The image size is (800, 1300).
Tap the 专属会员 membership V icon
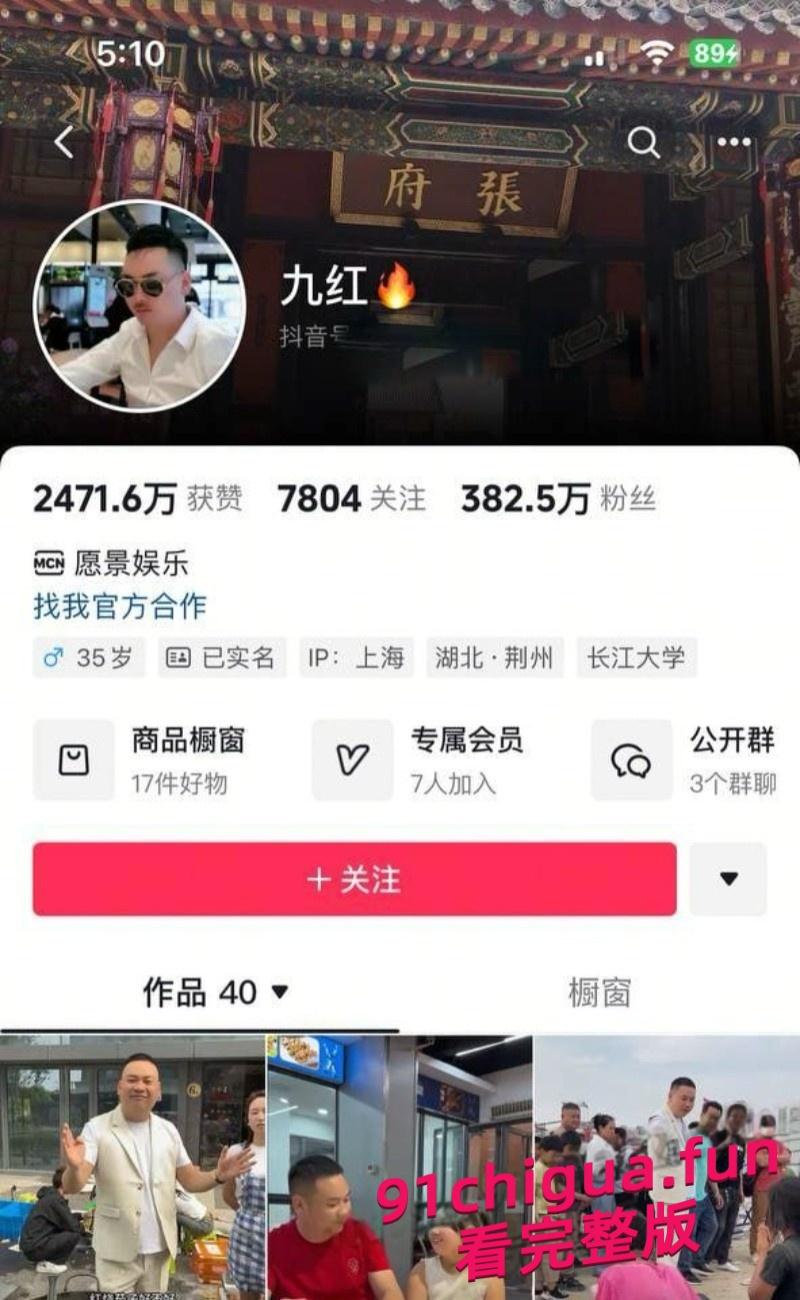point(351,760)
